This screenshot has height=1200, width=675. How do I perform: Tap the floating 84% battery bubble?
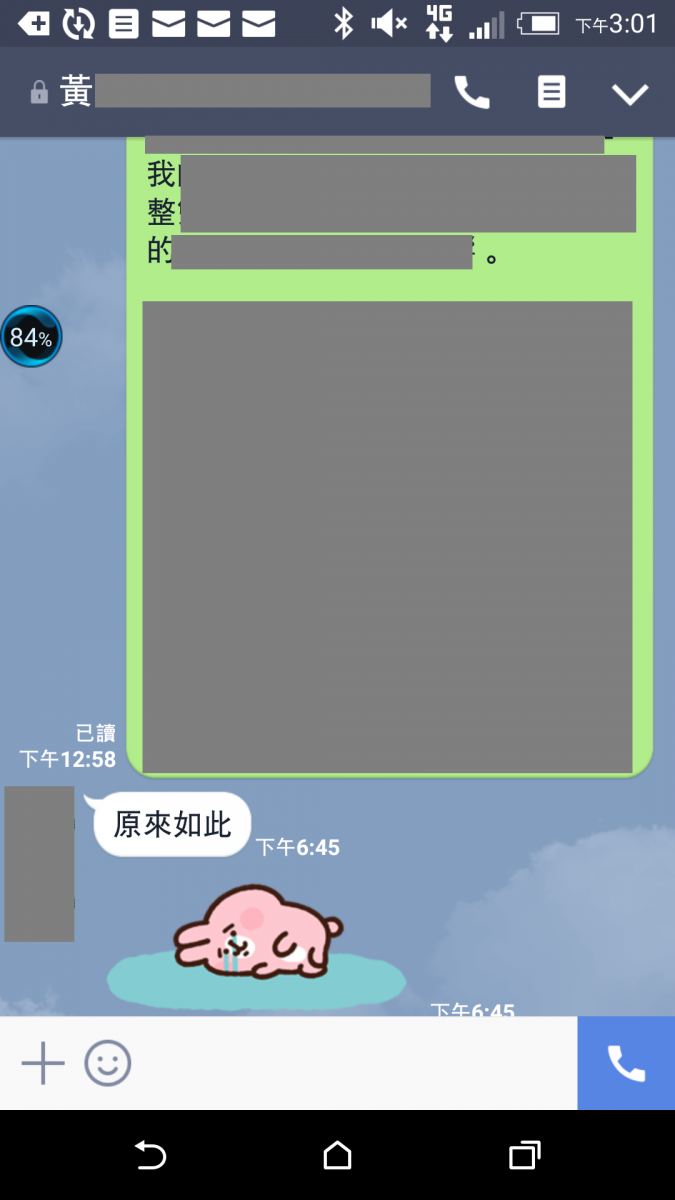click(31, 337)
